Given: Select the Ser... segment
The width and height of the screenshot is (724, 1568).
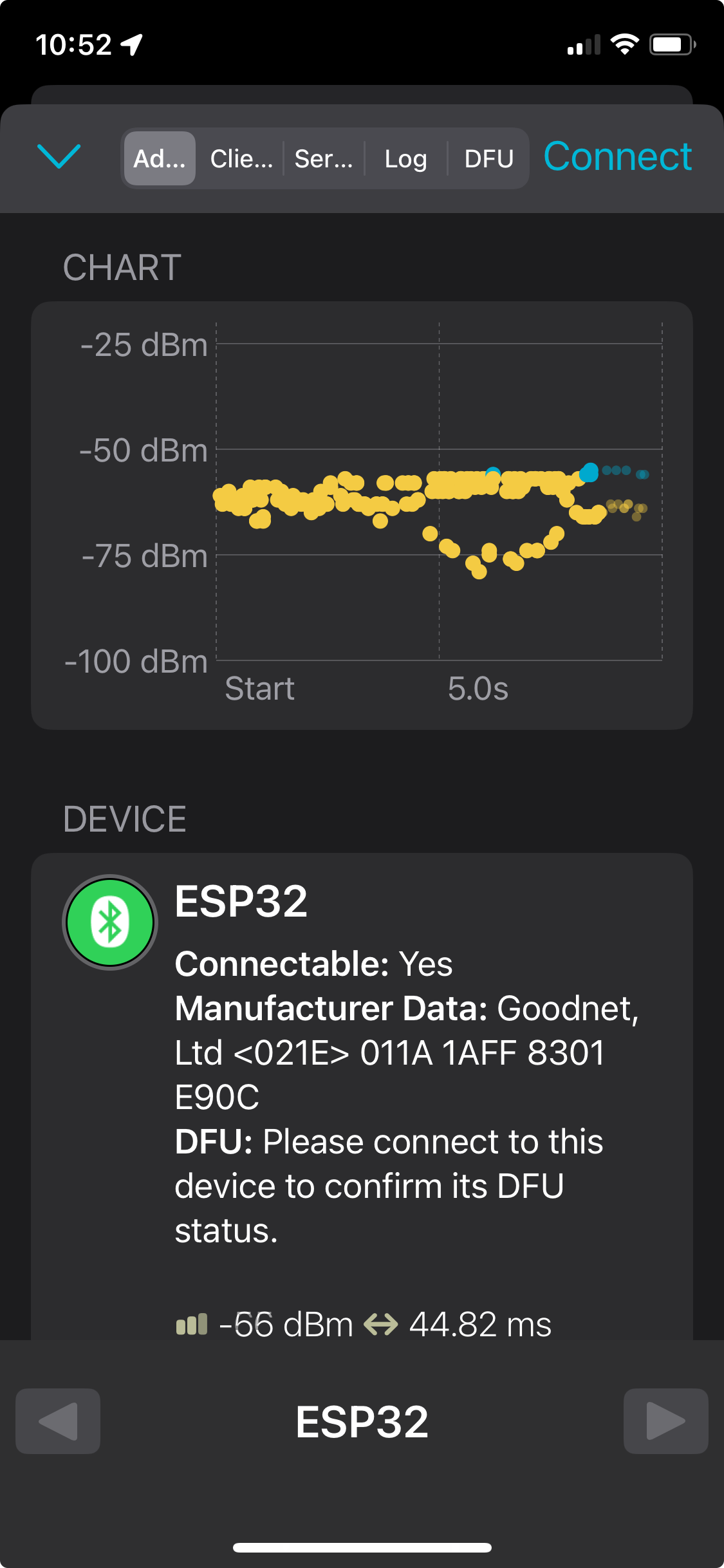Looking at the screenshot, I should coord(324,158).
